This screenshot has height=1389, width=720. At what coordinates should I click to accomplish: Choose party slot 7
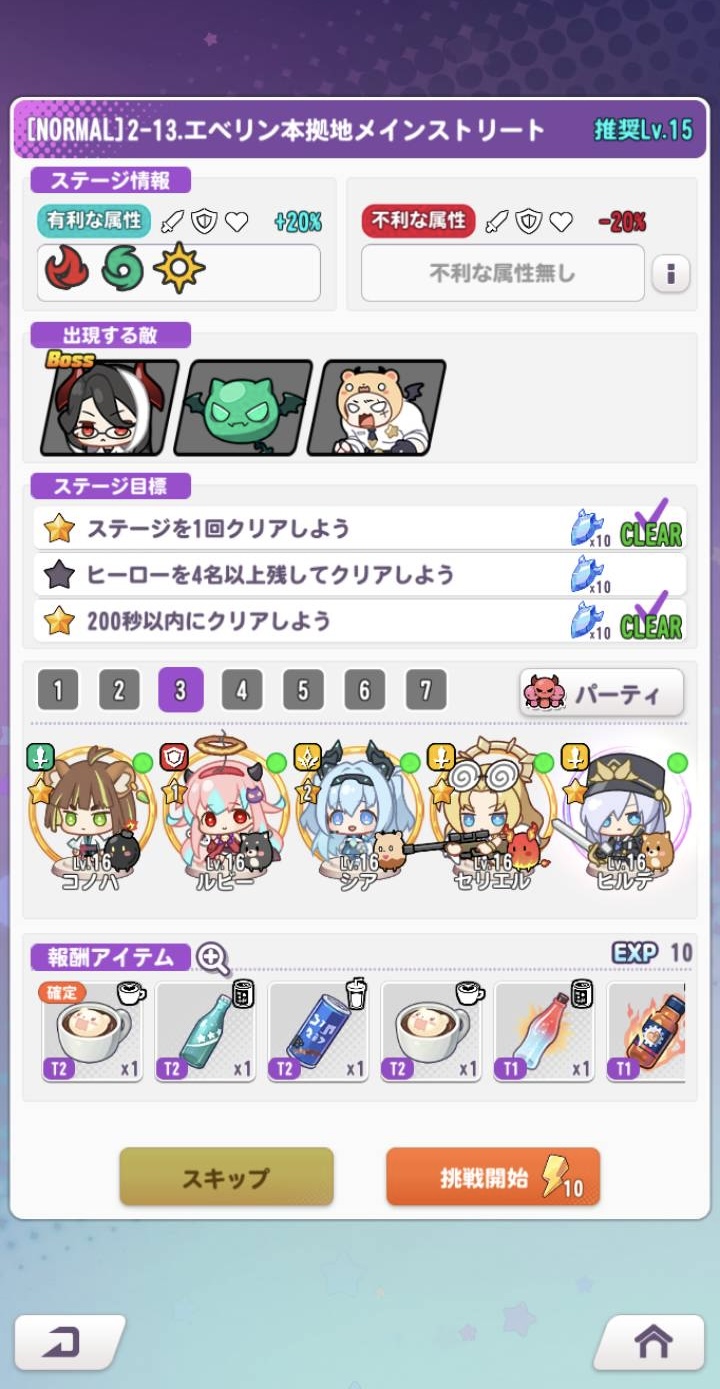[x=426, y=690]
